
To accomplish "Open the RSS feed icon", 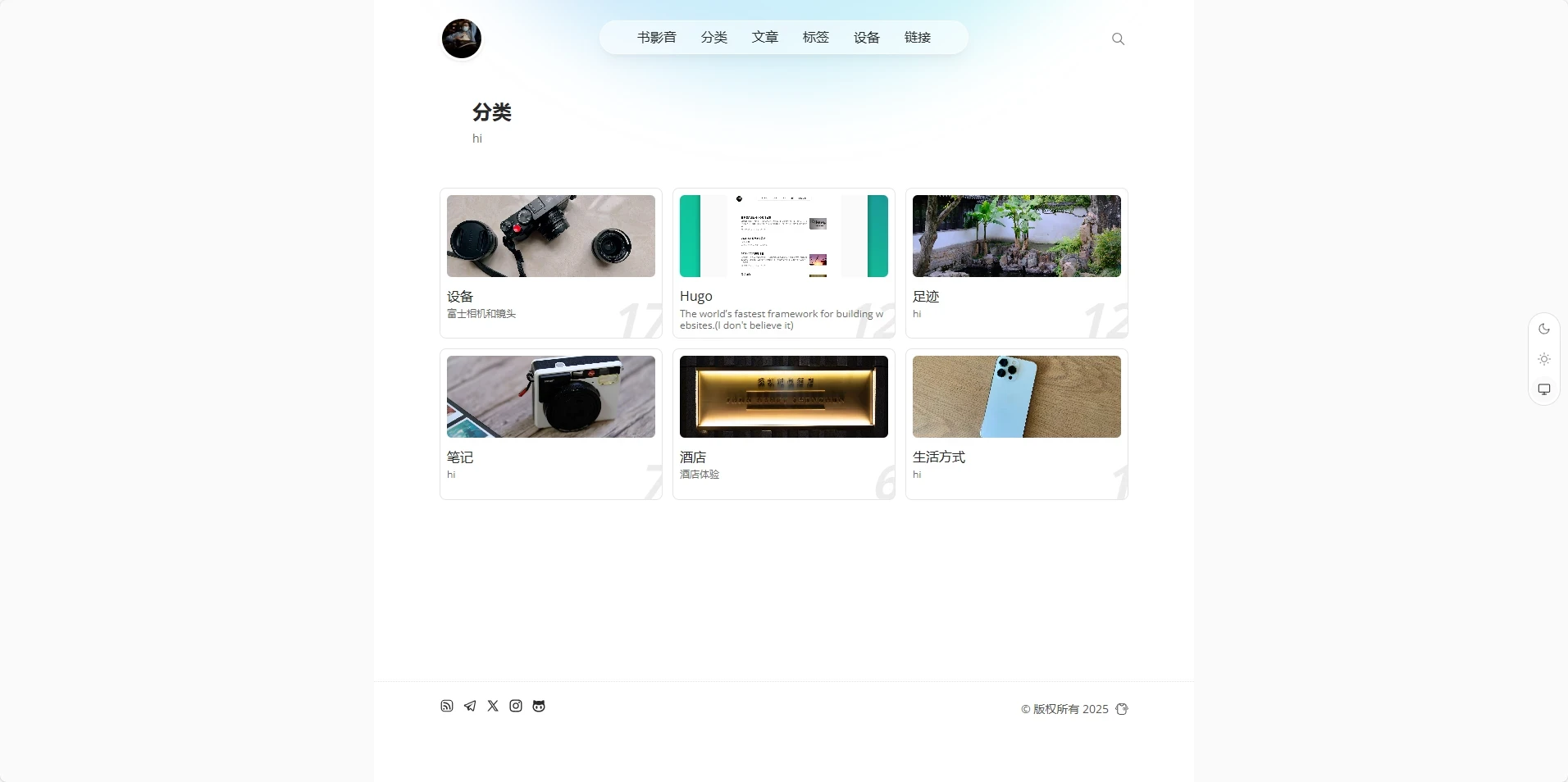I will [x=447, y=706].
